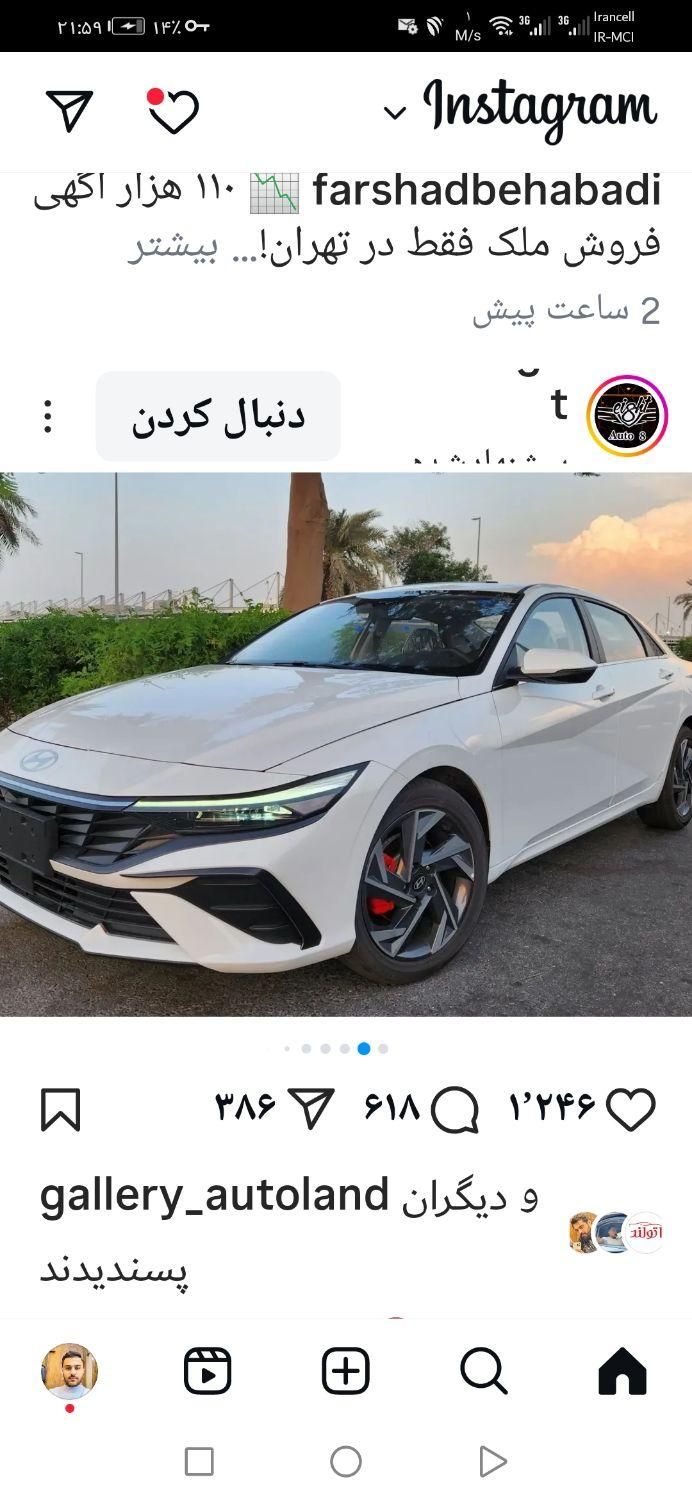
Task: Share the car post via send icon
Action: click(311, 1110)
